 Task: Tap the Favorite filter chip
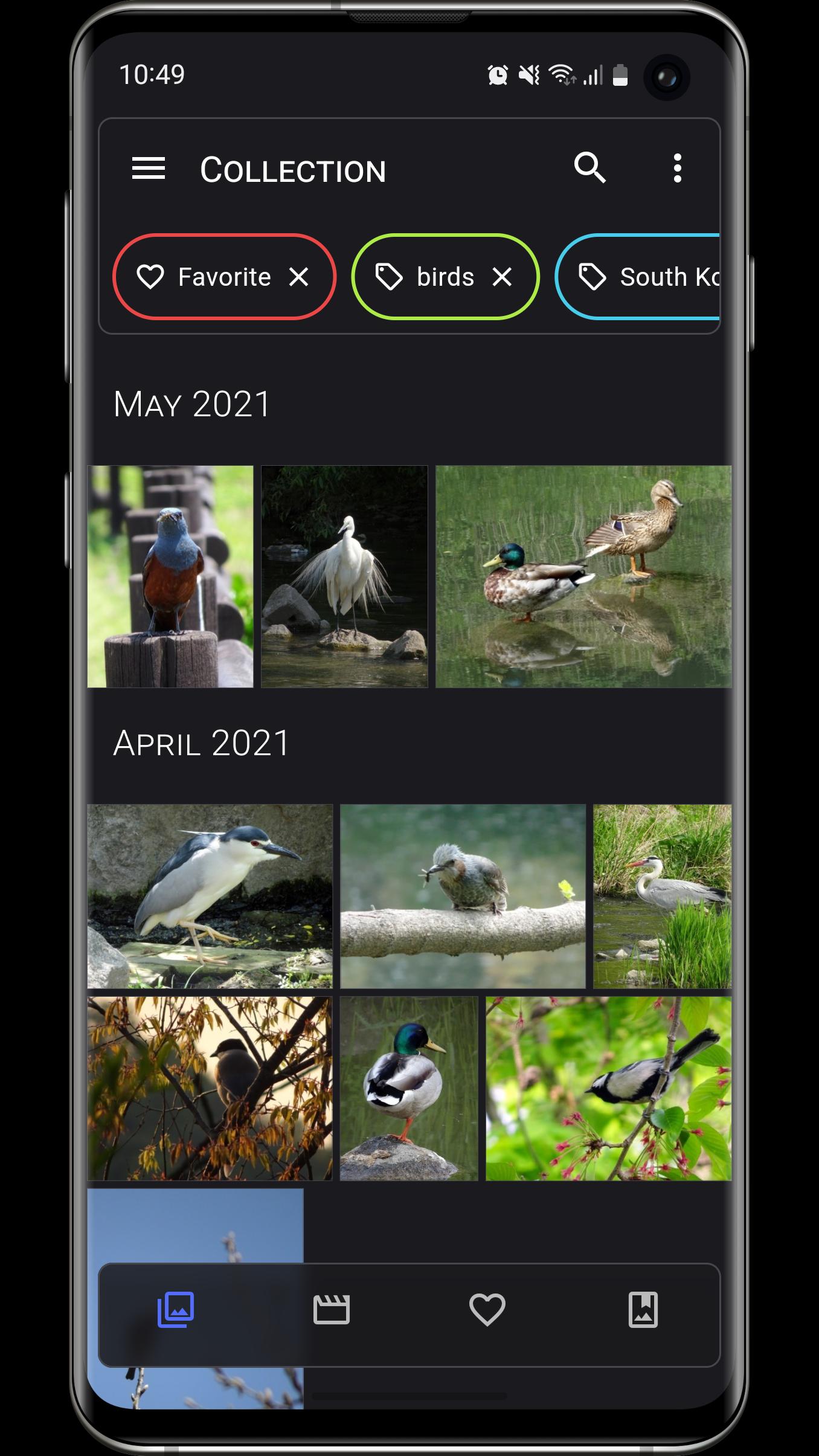tap(224, 277)
